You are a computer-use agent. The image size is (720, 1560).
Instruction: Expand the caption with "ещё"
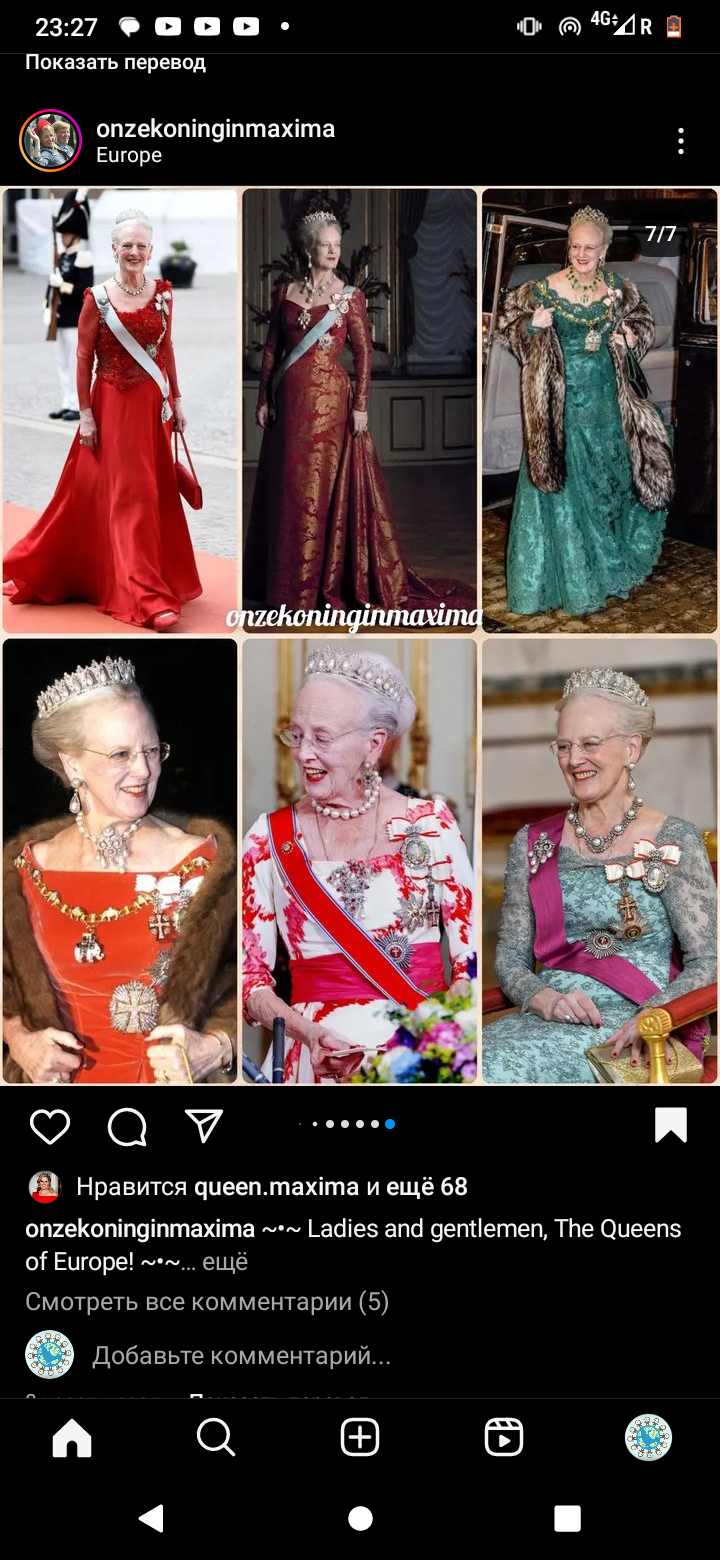[x=225, y=1262]
